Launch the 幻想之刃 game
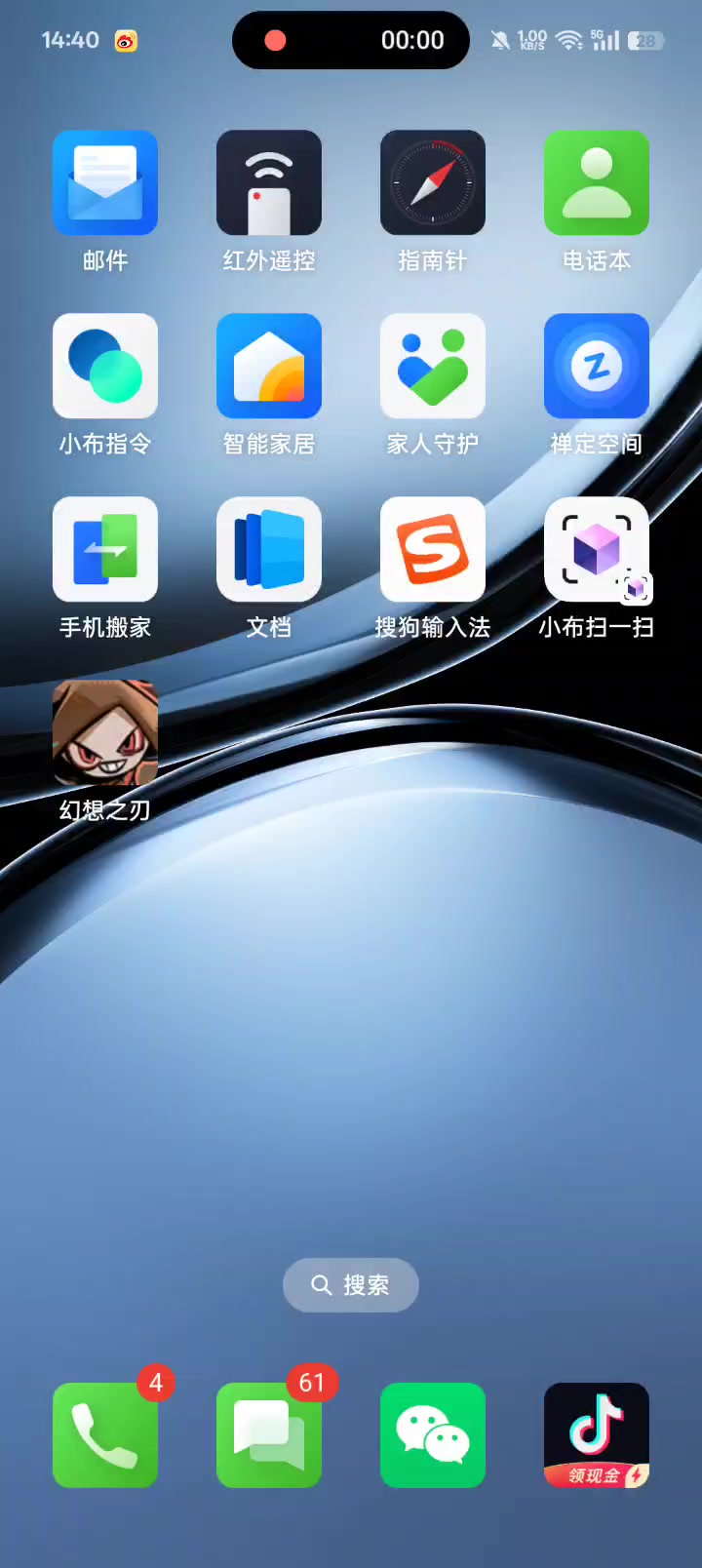This screenshot has width=702, height=1568. click(x=105, y=733)
